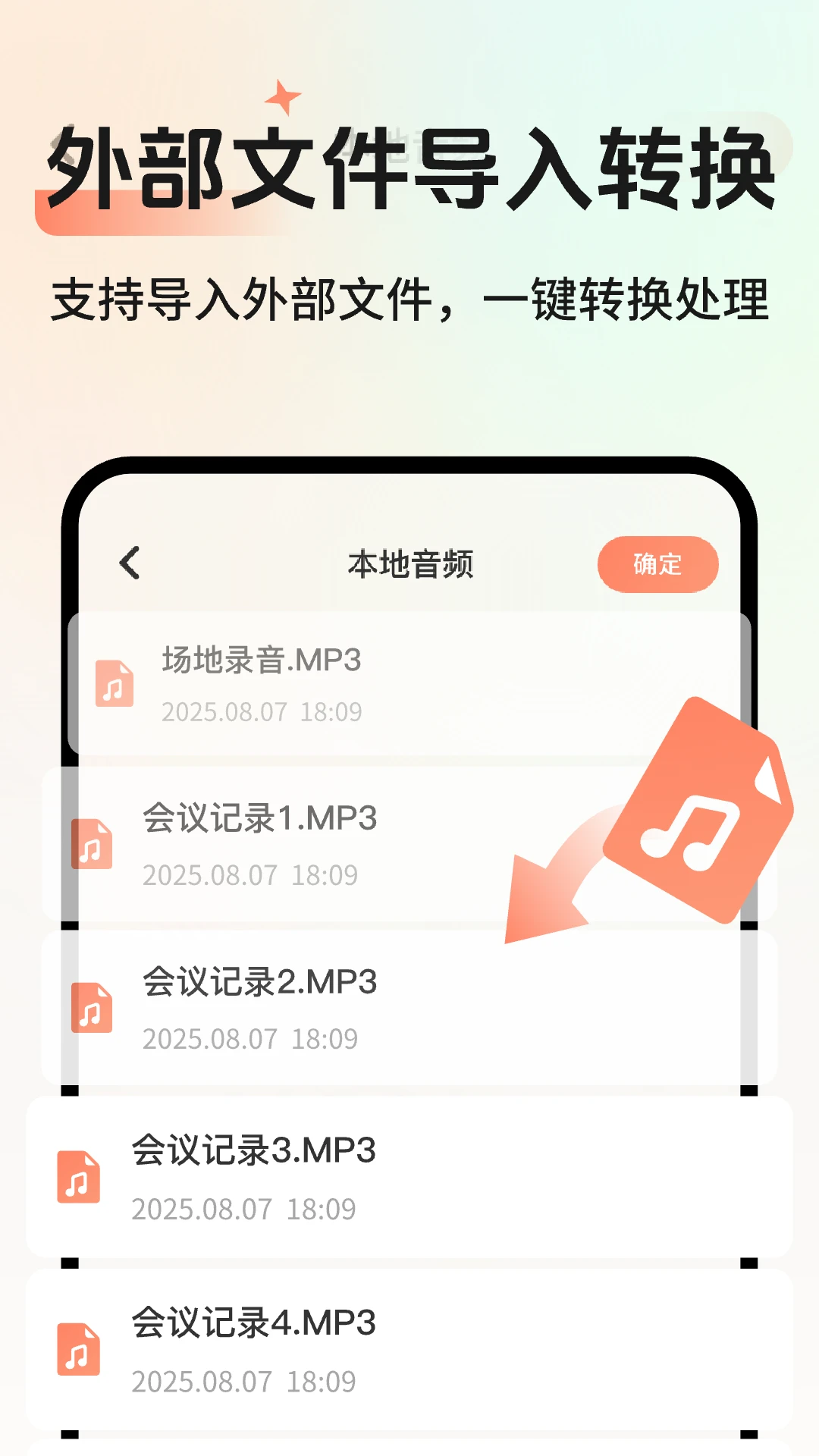Click the subtitle 支持导入外部文件 text
This screenshot has width=819, height=1456.
[x=409, y=300]
